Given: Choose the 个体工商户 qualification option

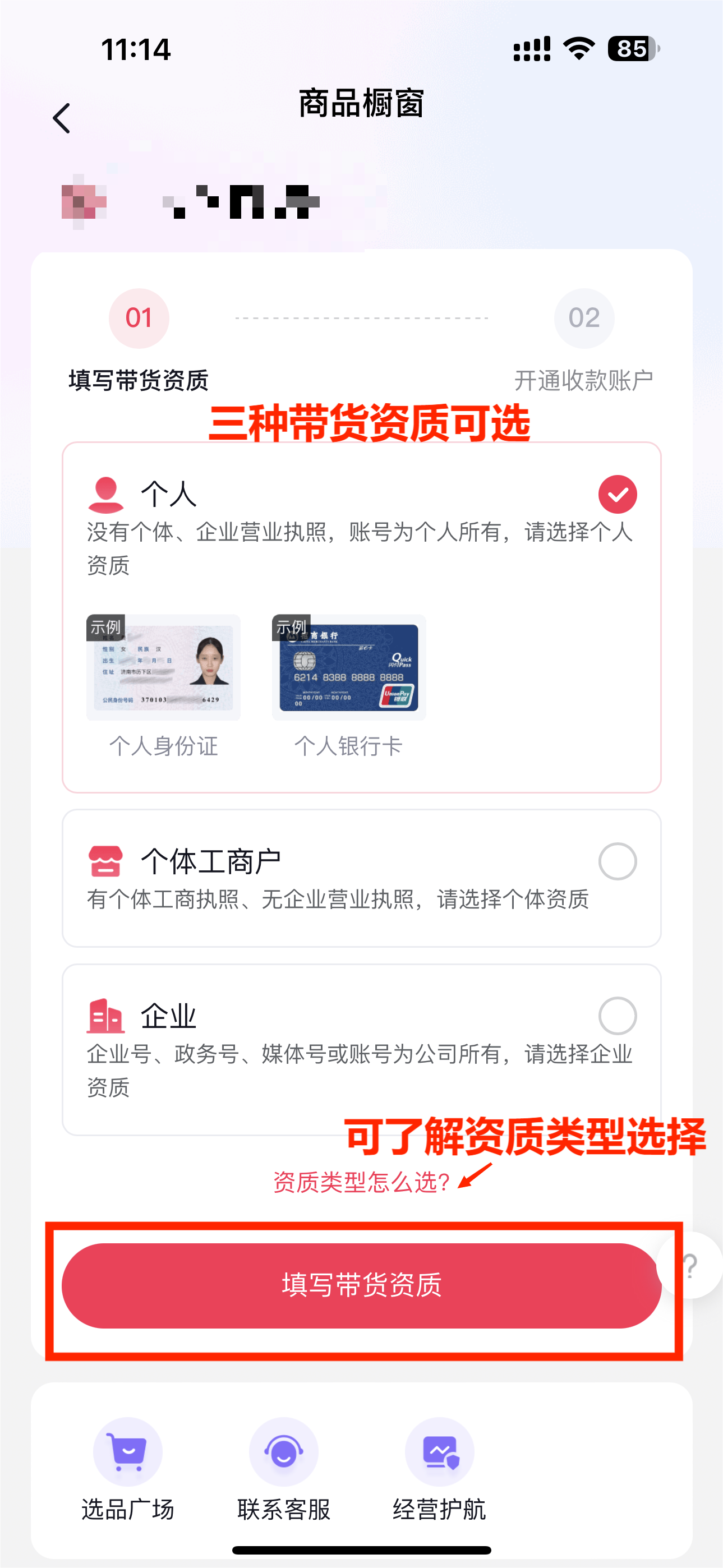Looking at the screenshot, I should coord(617,861).
